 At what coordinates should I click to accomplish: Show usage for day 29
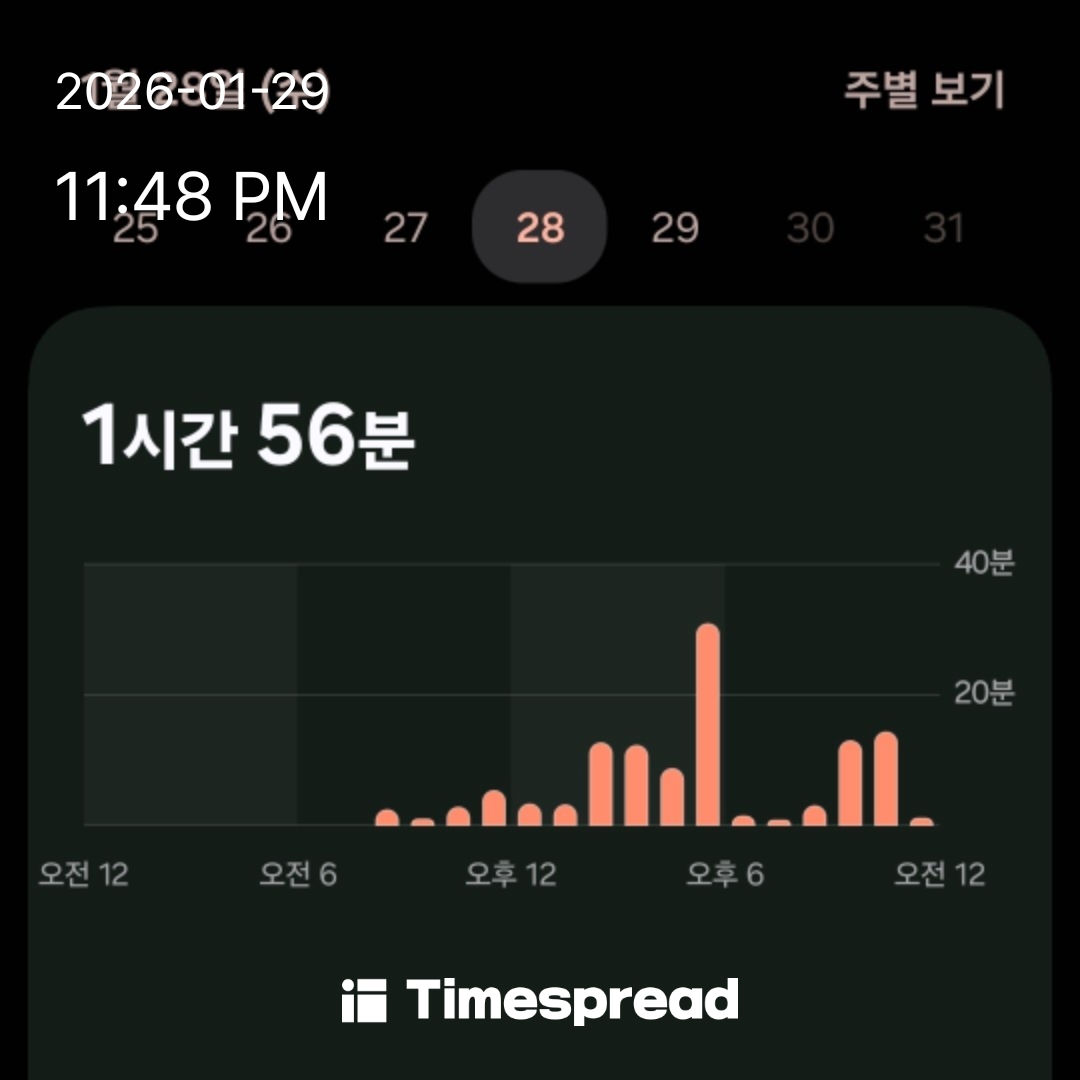[675, 229]
